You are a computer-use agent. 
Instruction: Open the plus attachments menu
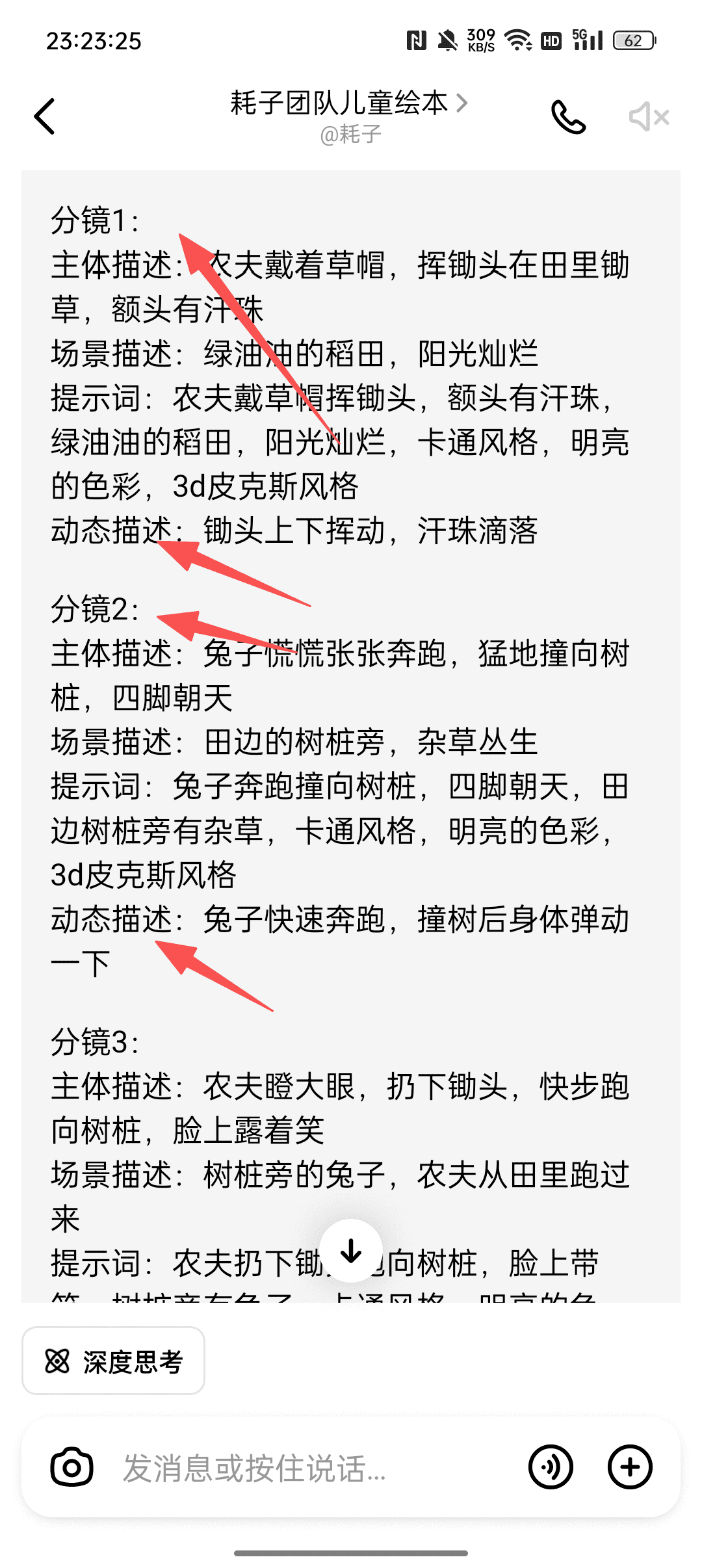[x=630, y=1467]
